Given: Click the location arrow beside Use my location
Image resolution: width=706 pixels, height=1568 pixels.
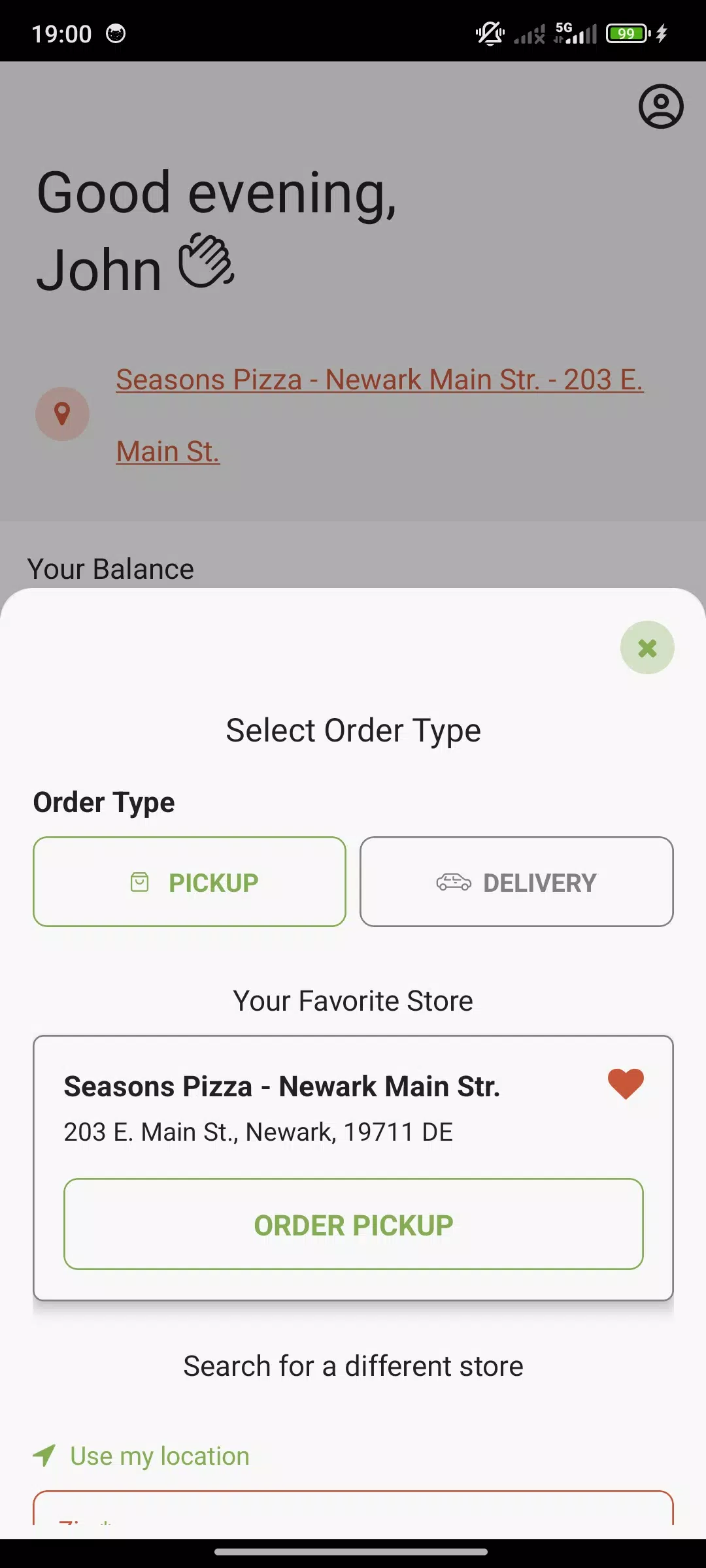Looking at the screenshot, I should (44, 1455).
